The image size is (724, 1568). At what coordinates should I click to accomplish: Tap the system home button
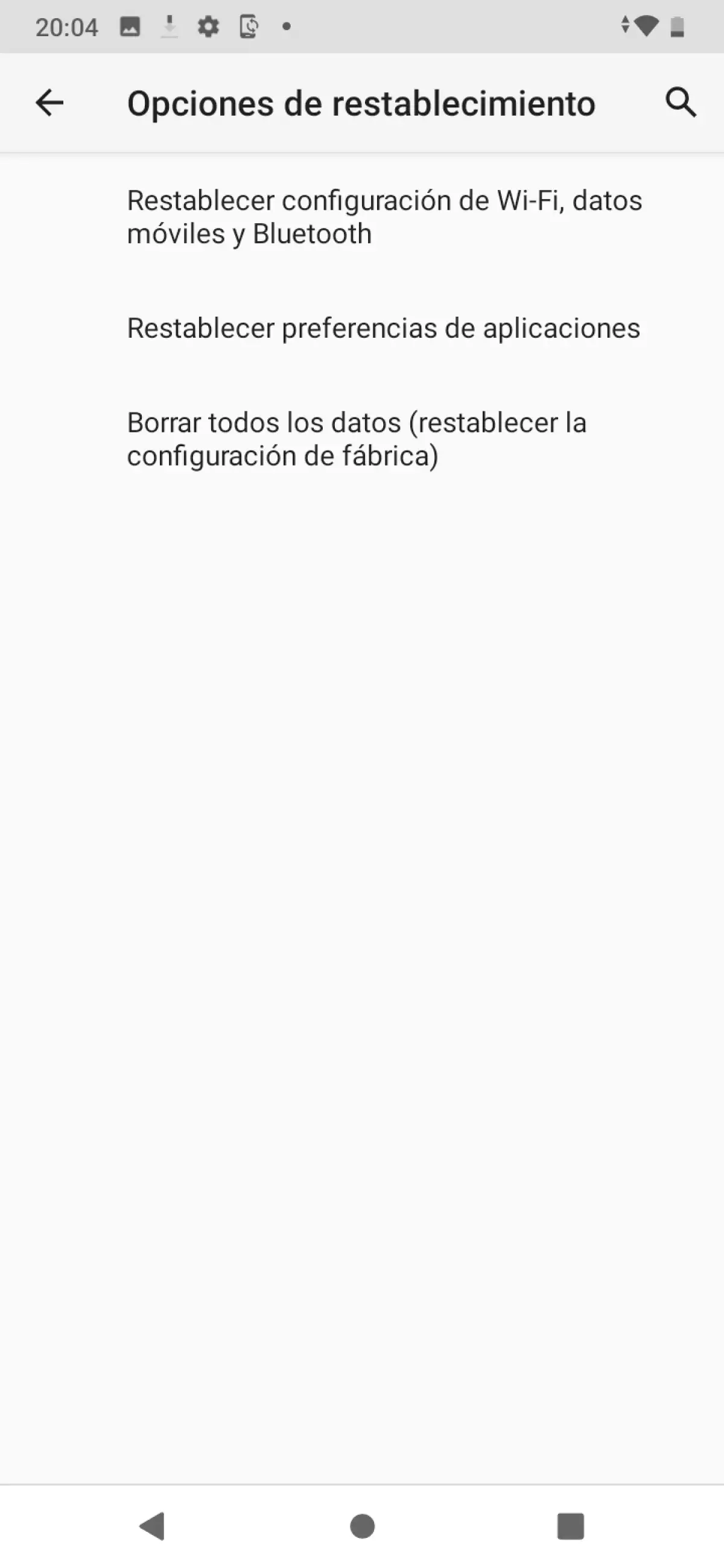(x=363, y=1526)
